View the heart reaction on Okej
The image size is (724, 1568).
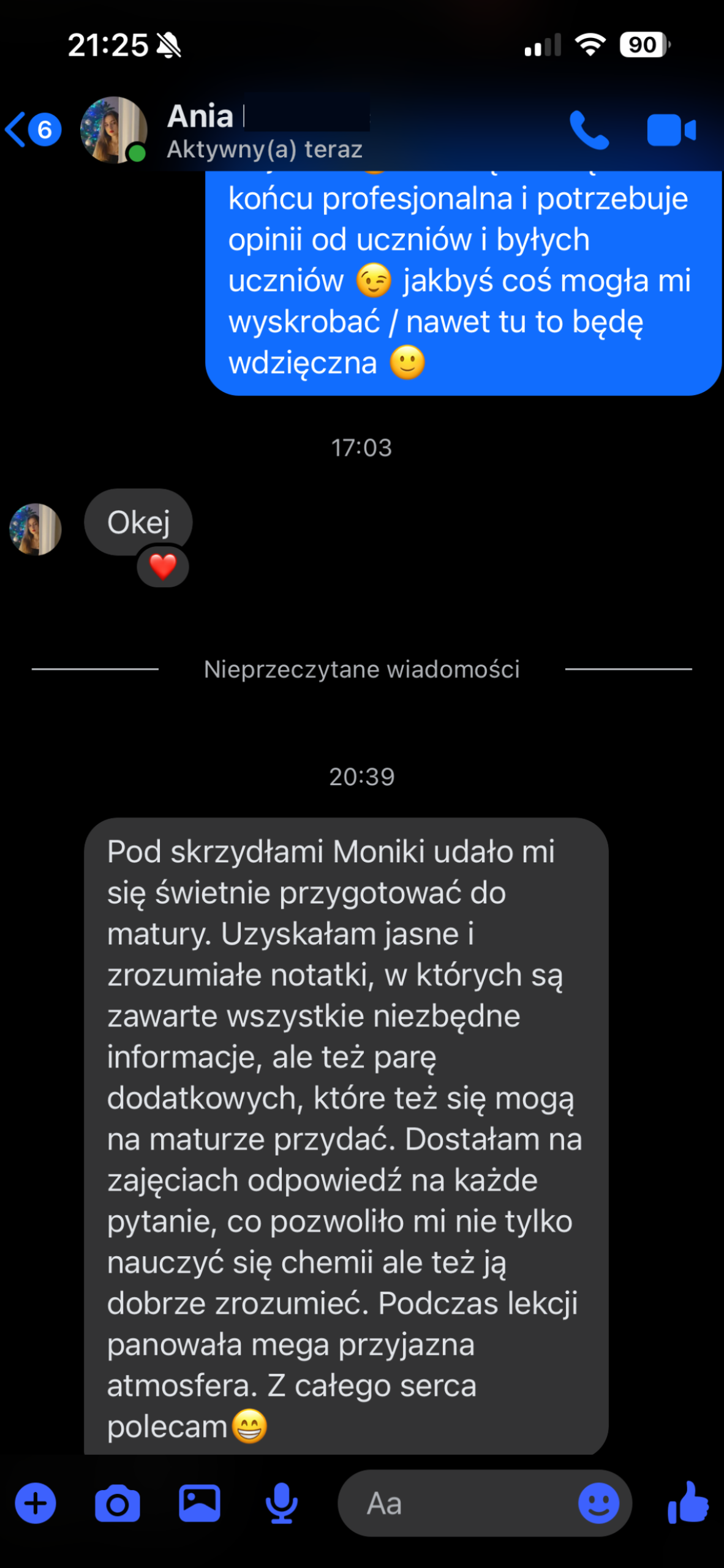pyautogui.click(x=163, y=567)
